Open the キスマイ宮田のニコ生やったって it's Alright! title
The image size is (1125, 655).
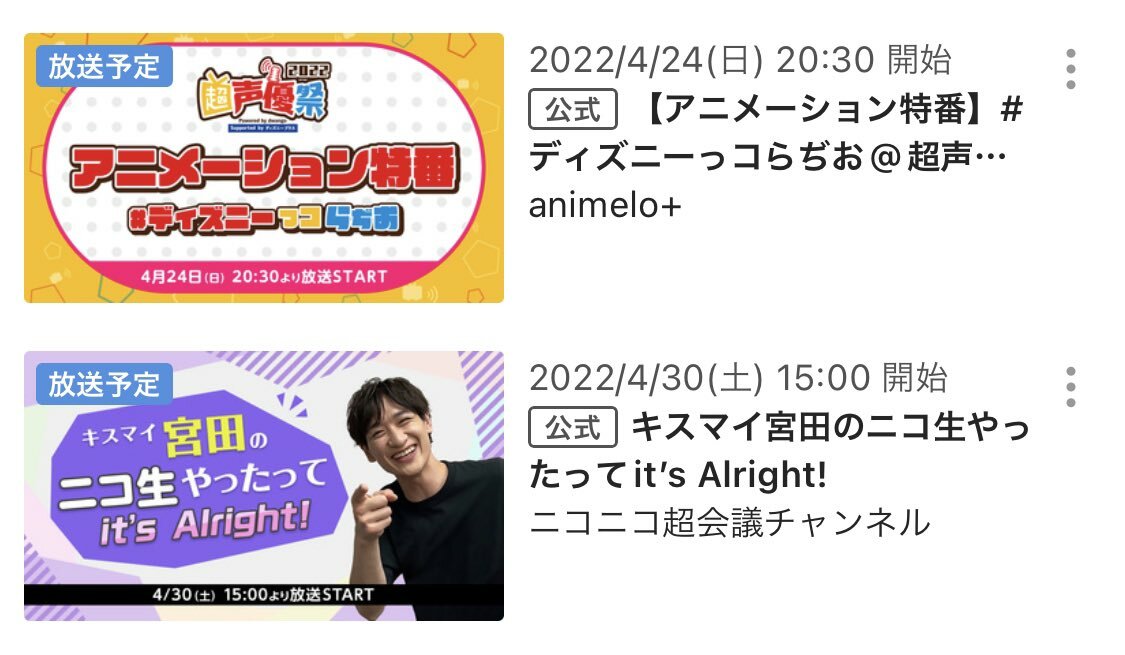click(x=780, y=452)
